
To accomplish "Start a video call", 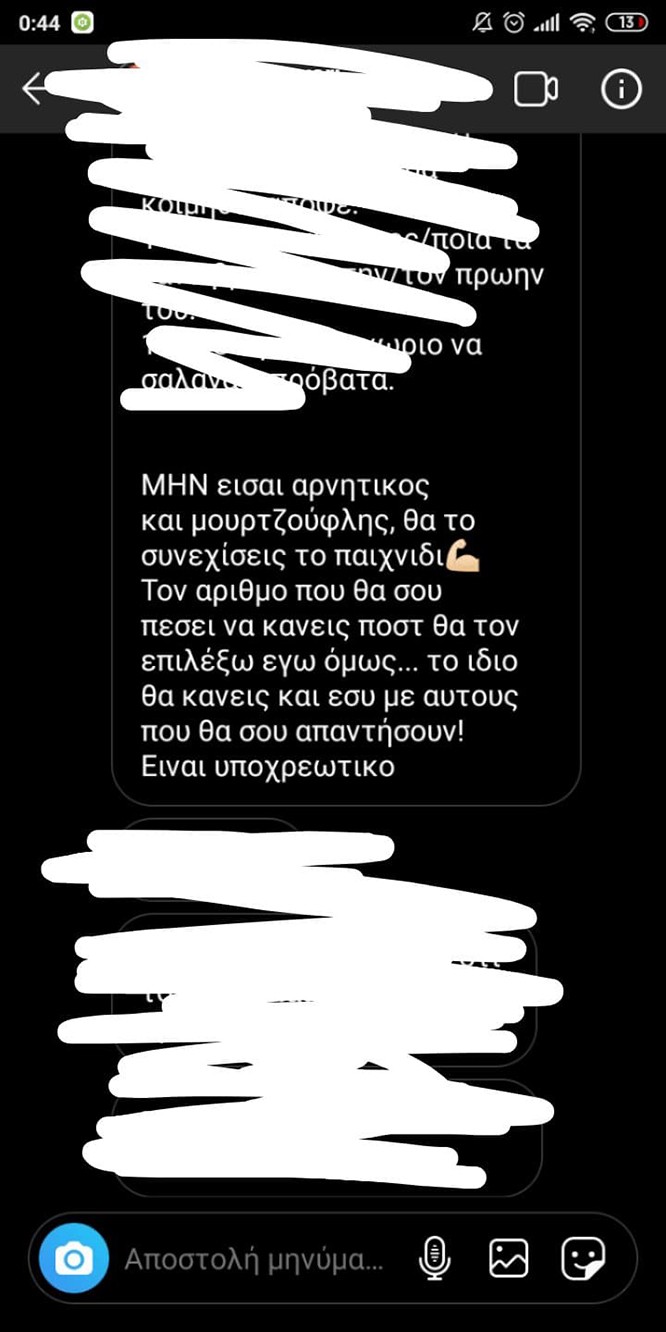I will [x=535, y=89].
